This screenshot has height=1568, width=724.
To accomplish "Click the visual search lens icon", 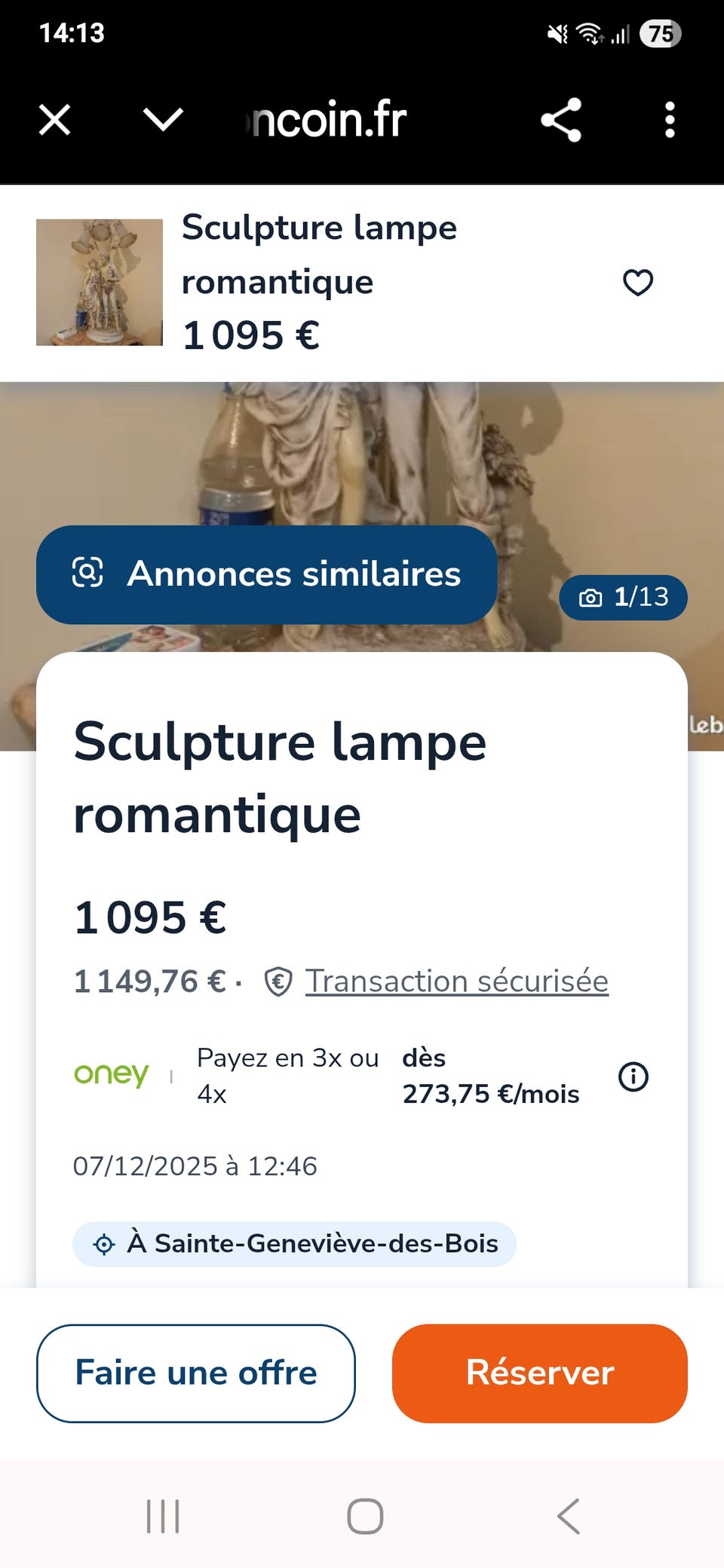I will (90, 574).
